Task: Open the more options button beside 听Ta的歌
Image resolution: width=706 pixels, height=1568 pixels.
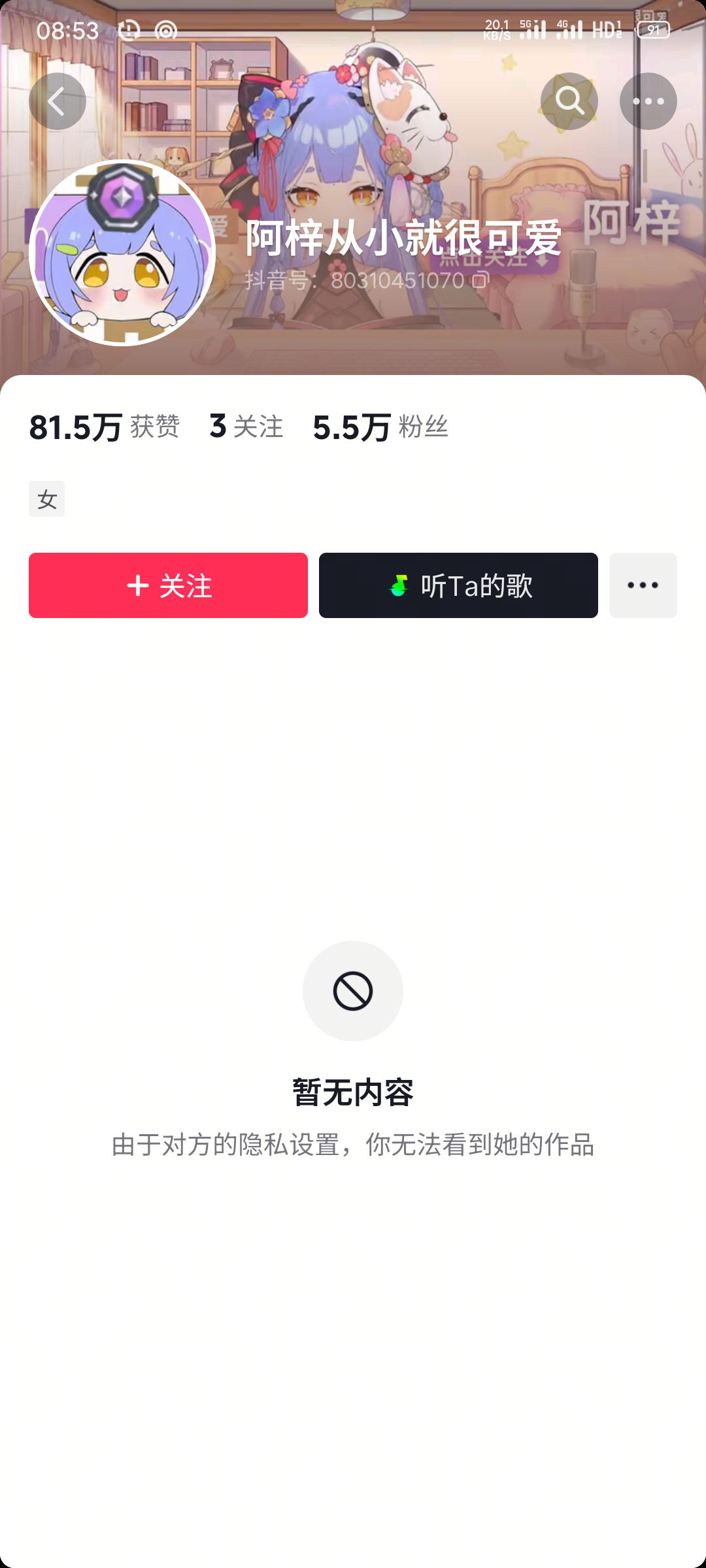Action: tap(643, 585)
